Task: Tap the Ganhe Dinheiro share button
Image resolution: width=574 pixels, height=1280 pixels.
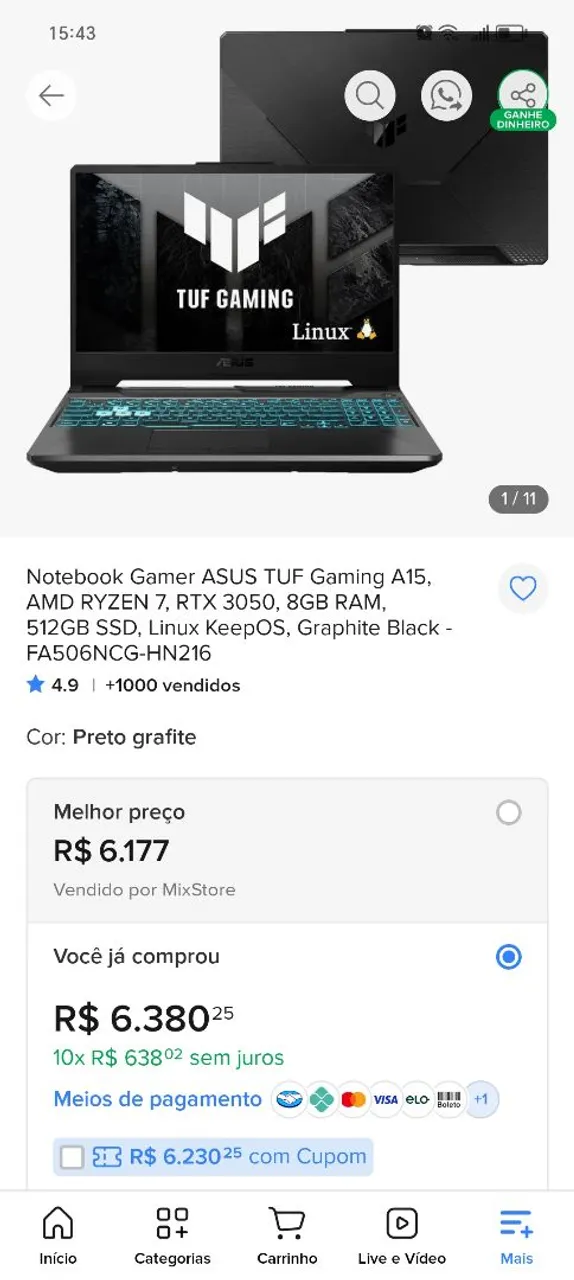Action: [x=523, y=101]
